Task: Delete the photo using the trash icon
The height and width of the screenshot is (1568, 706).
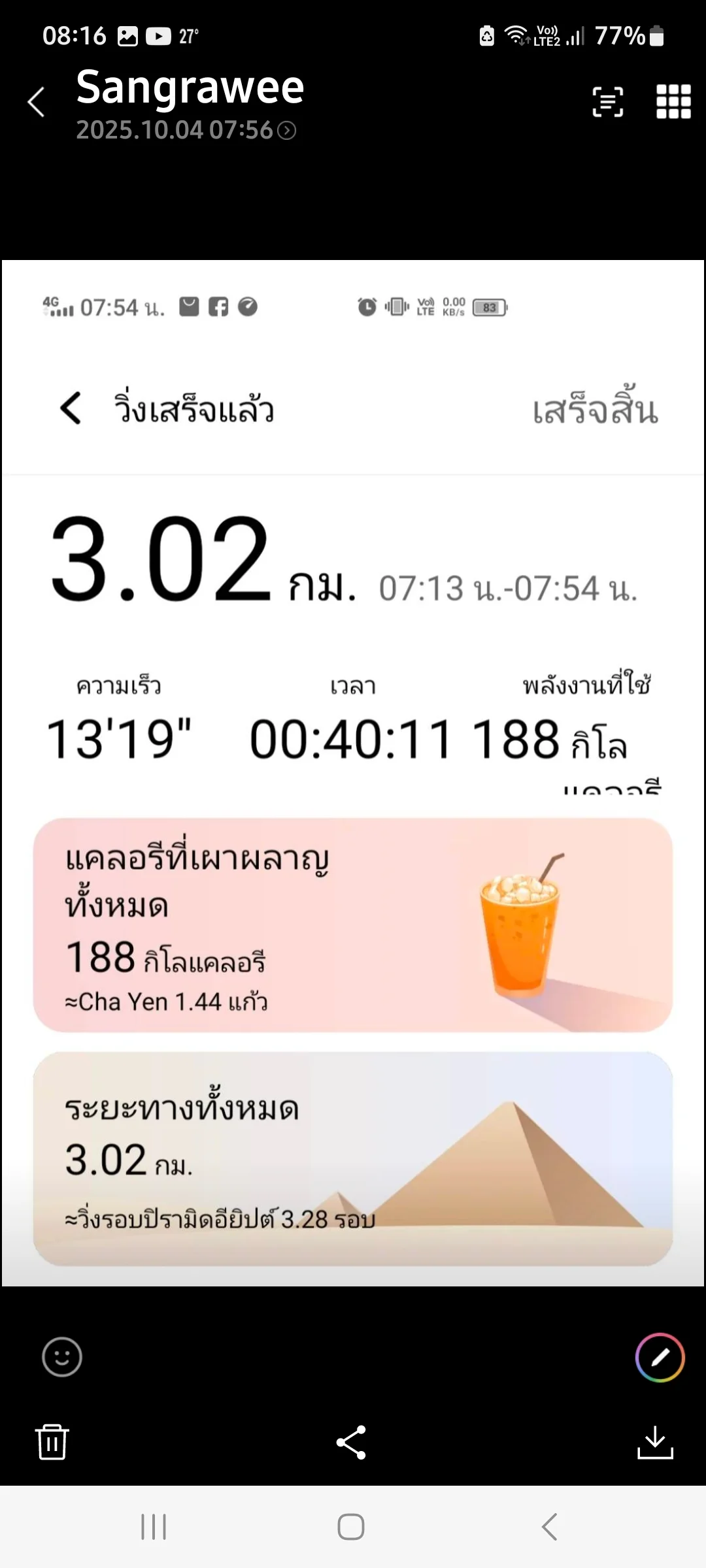Action: [x=52, y=1443]
